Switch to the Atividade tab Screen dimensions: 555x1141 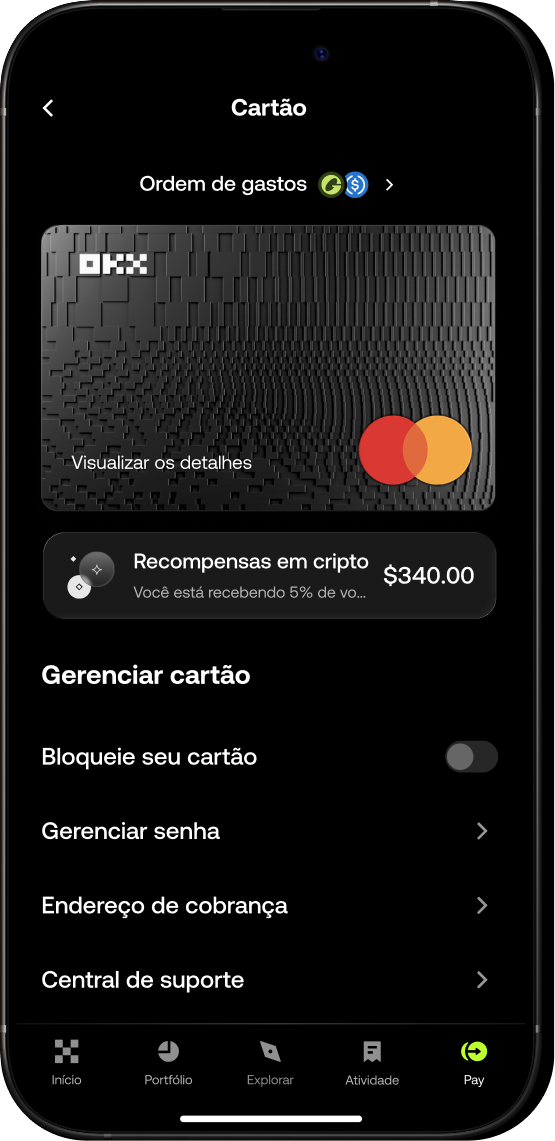(372, 1062)
